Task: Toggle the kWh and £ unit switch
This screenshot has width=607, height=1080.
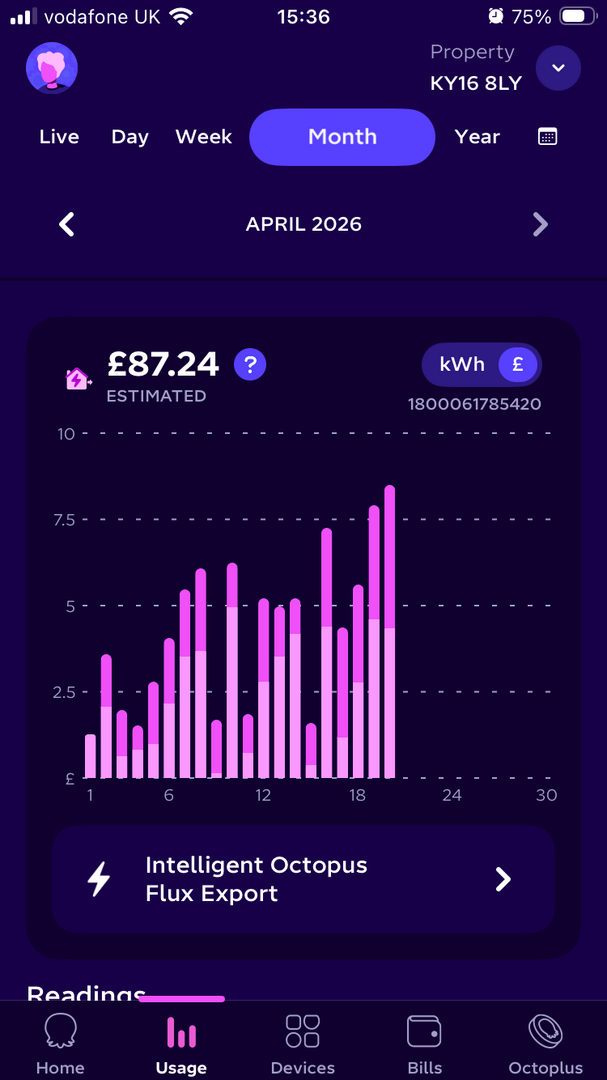Action: tap(481, 365)
